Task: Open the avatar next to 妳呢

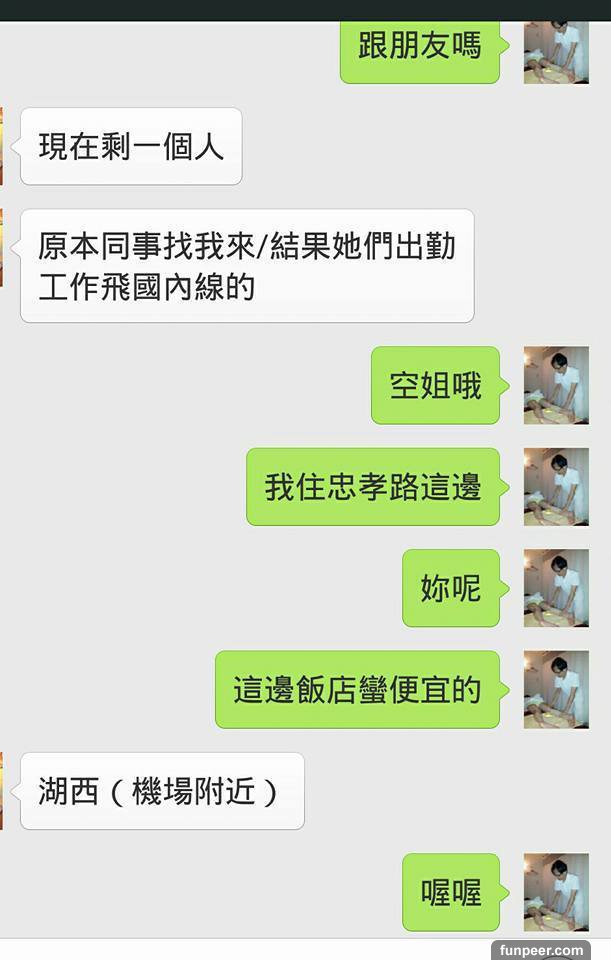Action: click(x=556, y=588)
